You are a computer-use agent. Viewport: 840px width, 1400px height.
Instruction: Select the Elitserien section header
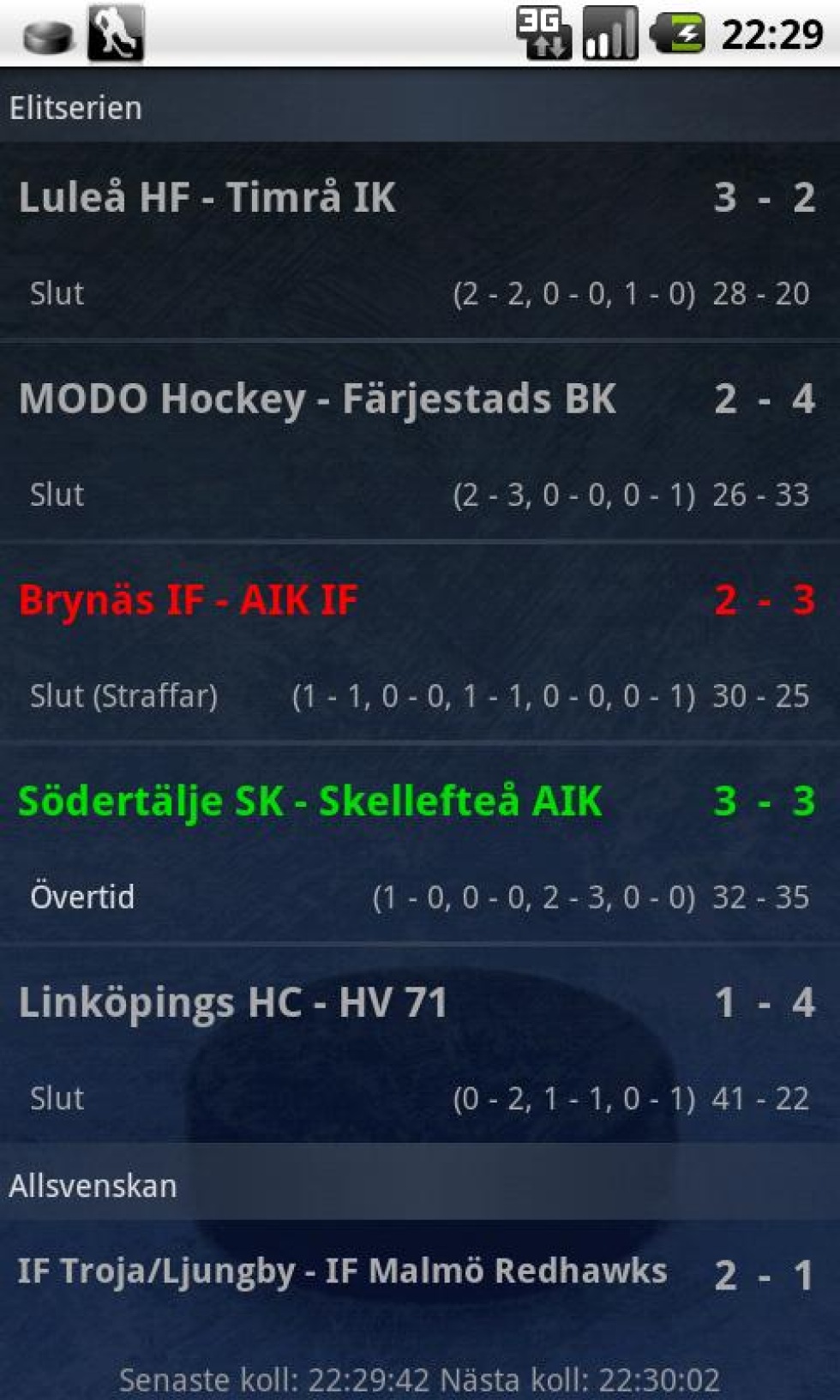(x=75, y=107)
